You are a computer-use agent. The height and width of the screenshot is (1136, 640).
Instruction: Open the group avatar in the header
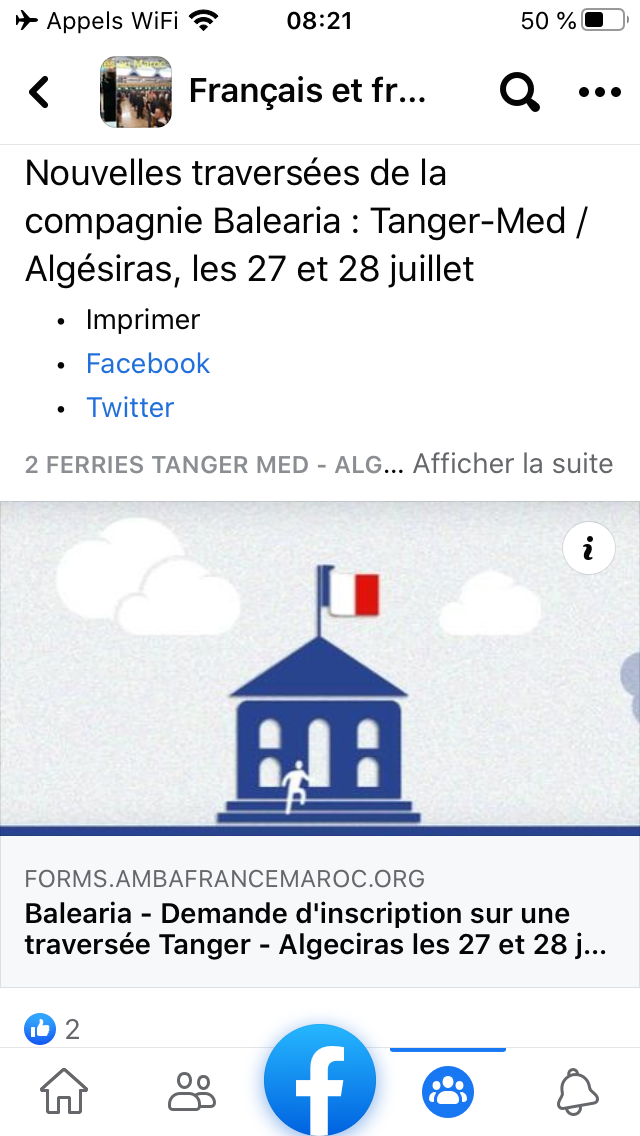click(x=136, y=92)
